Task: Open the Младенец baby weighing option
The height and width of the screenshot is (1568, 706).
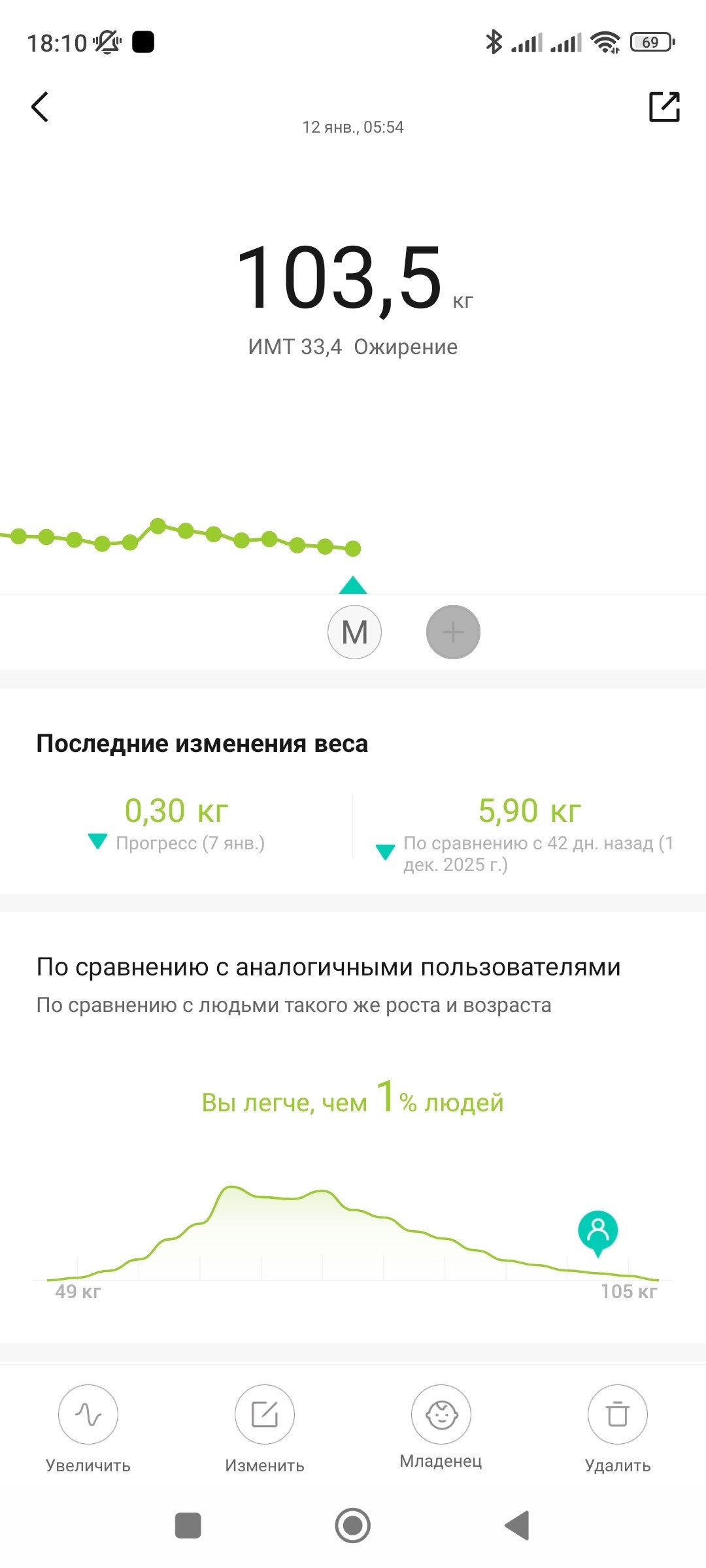Action: 441,1414
